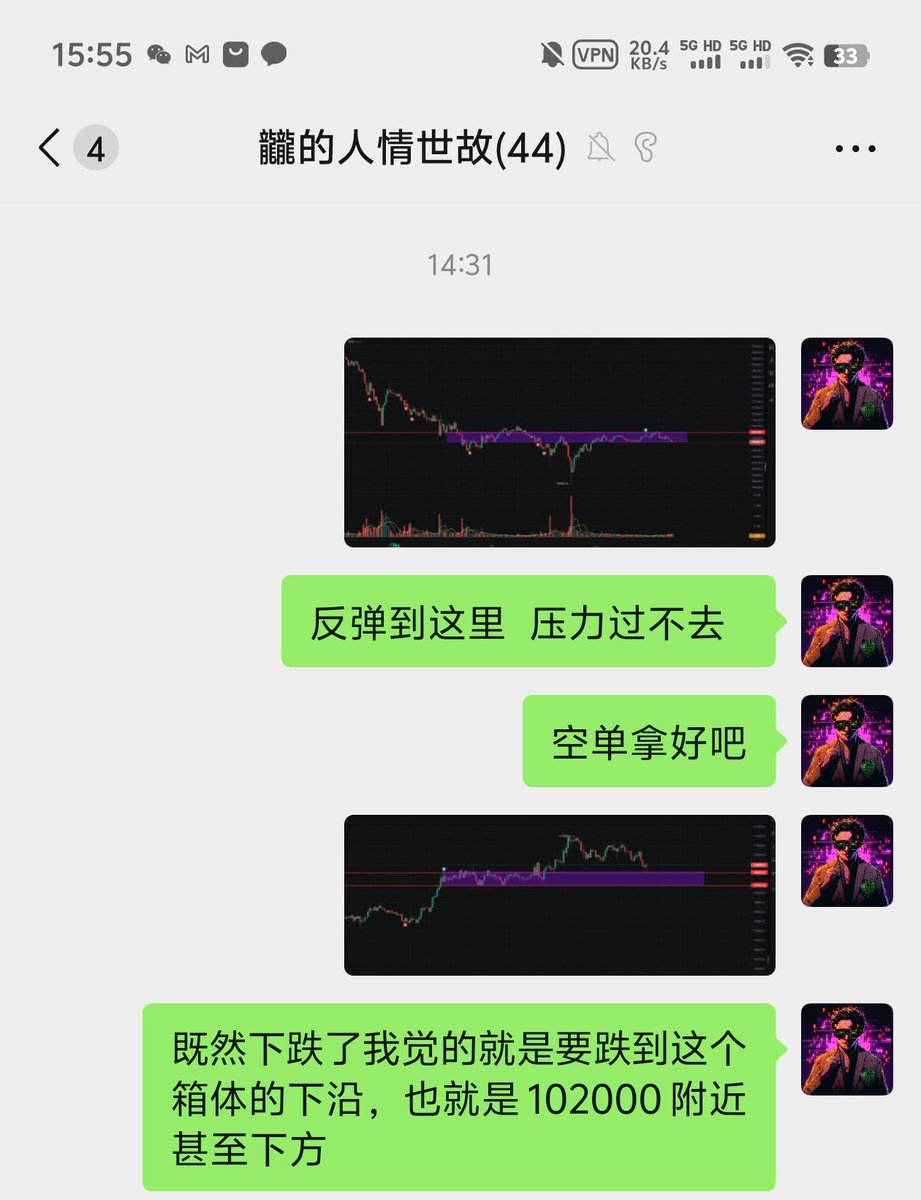
Task: Open the second chart image above 102000 message
Action: click(559, 895)
